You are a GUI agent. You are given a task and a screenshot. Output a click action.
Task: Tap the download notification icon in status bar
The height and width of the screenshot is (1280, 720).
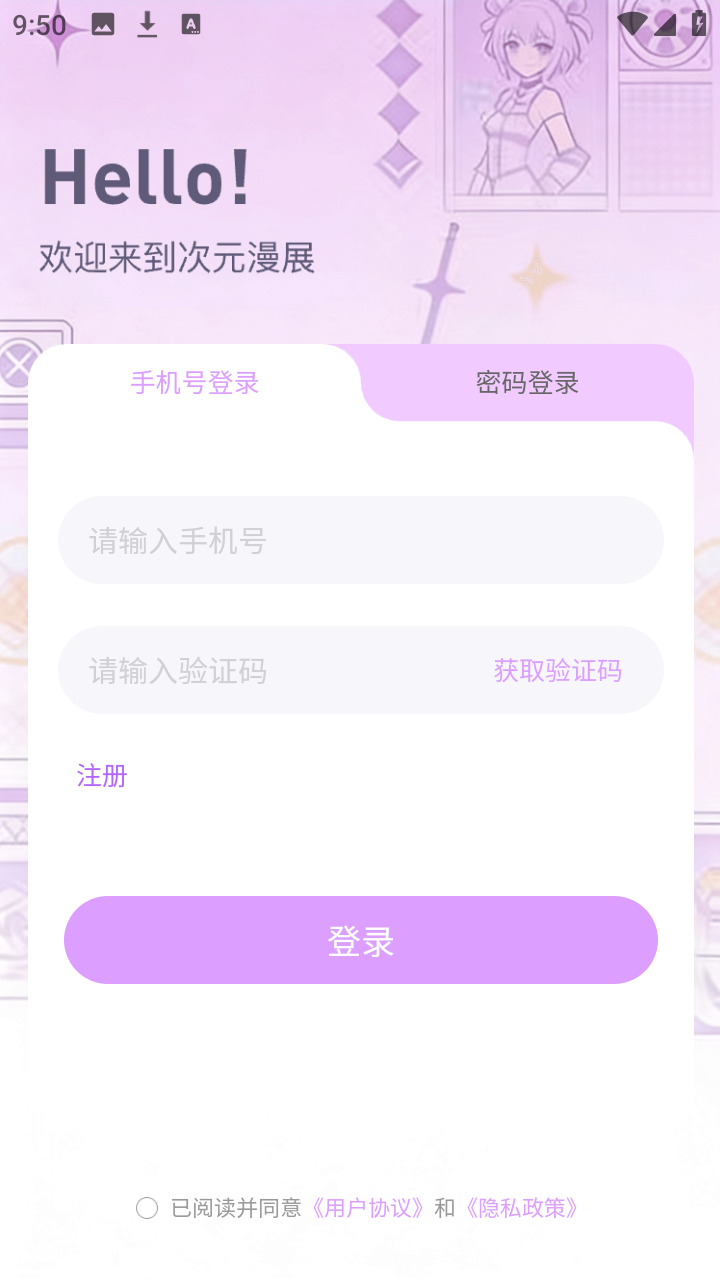(x=148, y=24)
